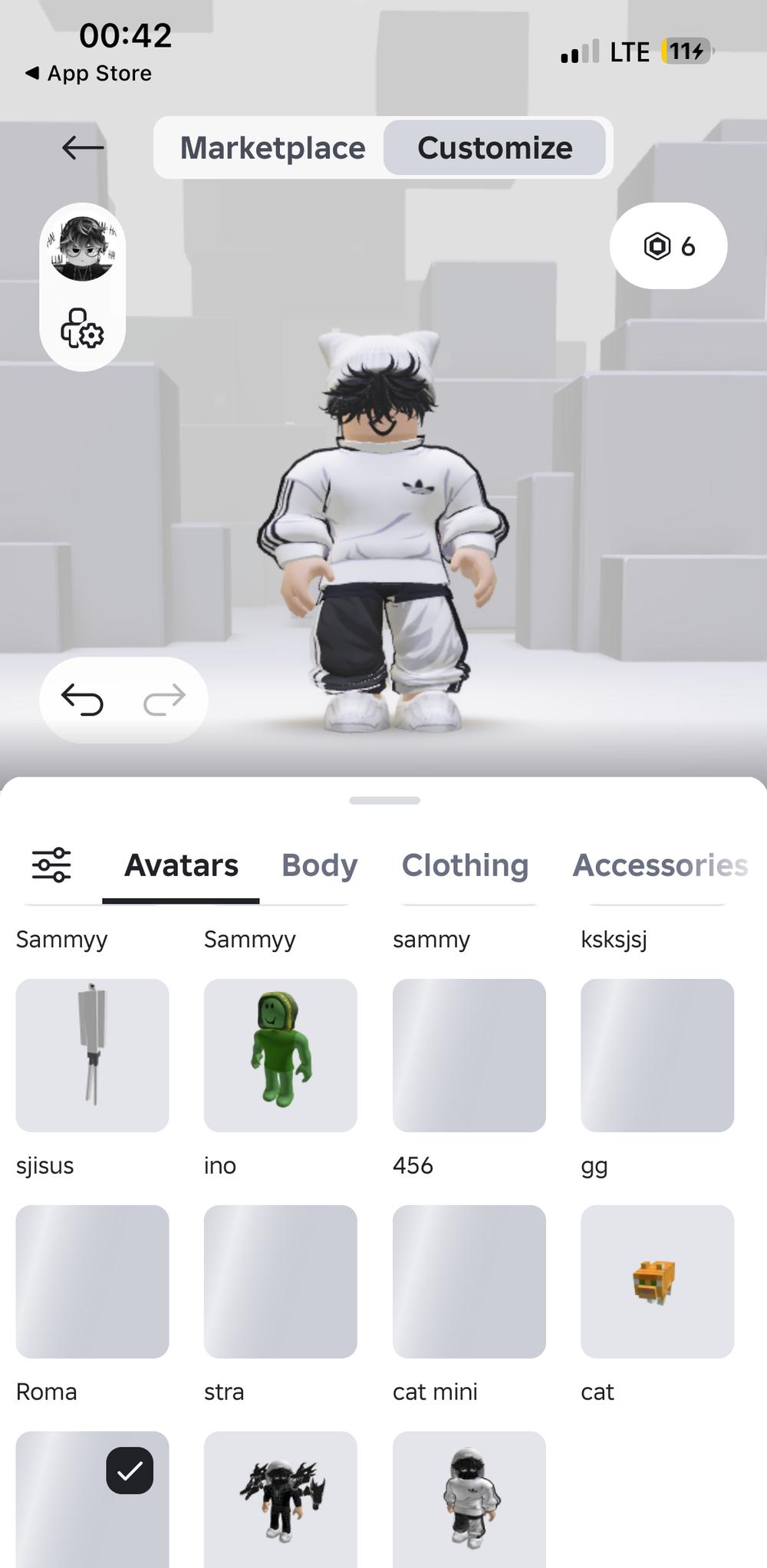This screenshot has width=767, height=1568.
Task: Open the Robux balance button
Action: (x=668, y=246)
